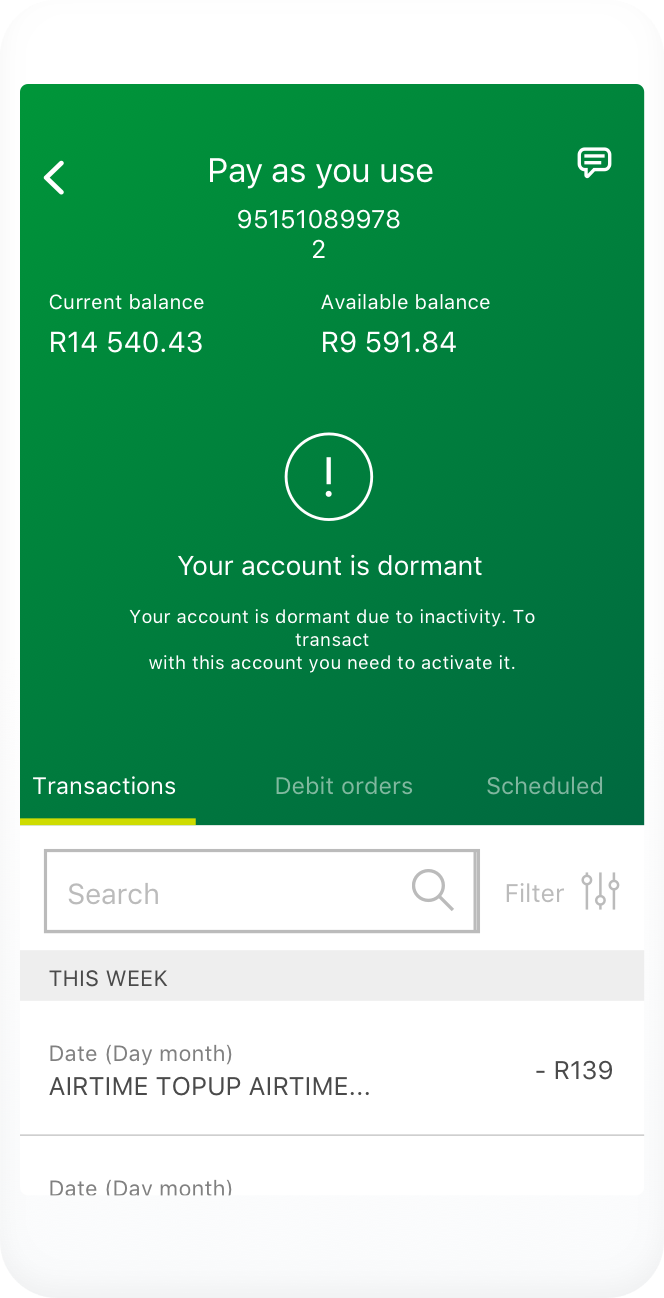
Task: Switch to the Transactions tab
Action: [x=105, y=786]
